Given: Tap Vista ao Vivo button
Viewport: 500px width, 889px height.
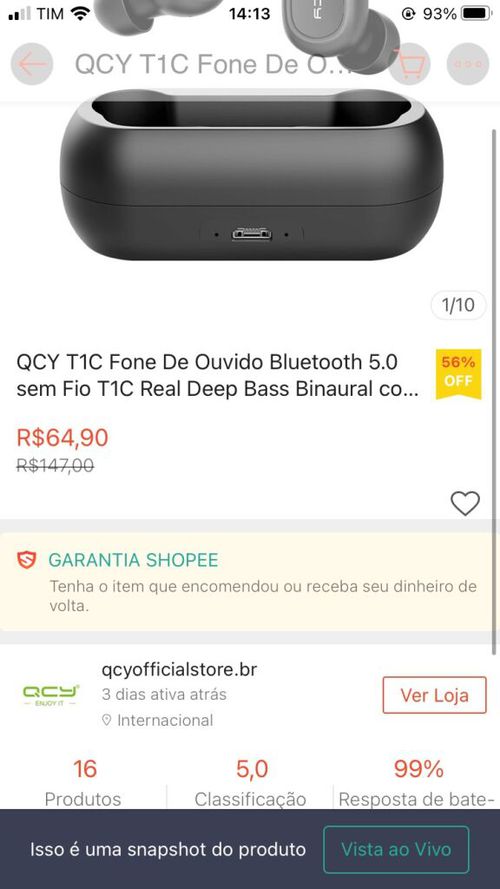Looking at the screenshot, I should tap(396, 849).
